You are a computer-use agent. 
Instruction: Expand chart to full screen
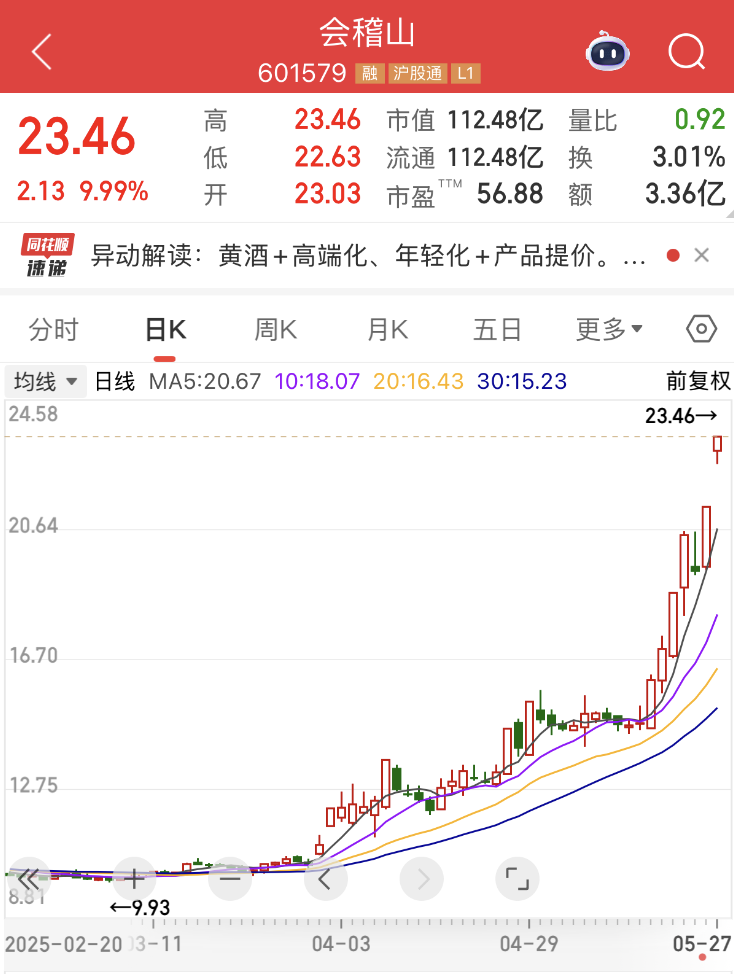pyautogui.click(x=517, y=879)
